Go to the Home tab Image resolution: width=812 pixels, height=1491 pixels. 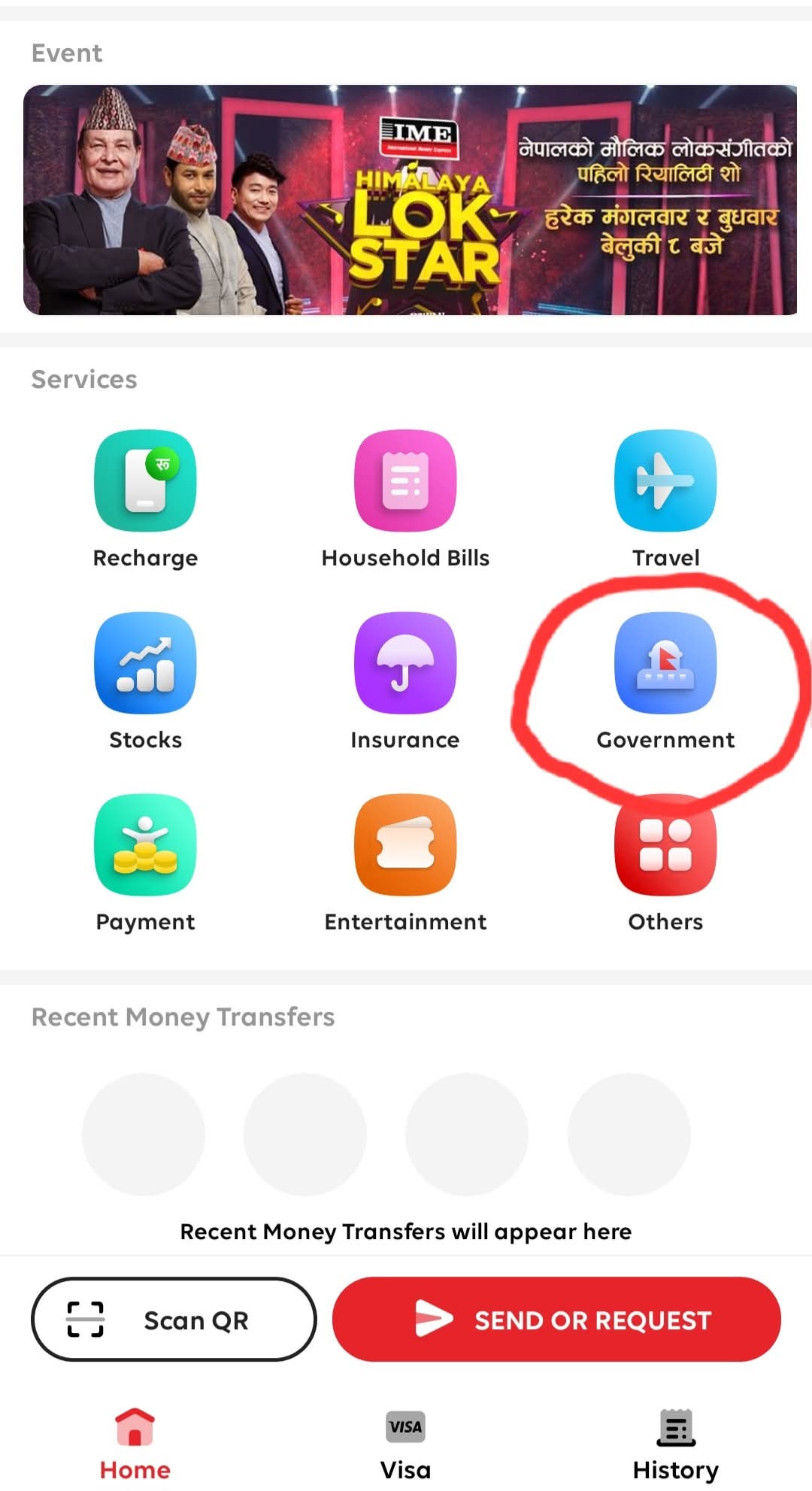[135, 1445]
